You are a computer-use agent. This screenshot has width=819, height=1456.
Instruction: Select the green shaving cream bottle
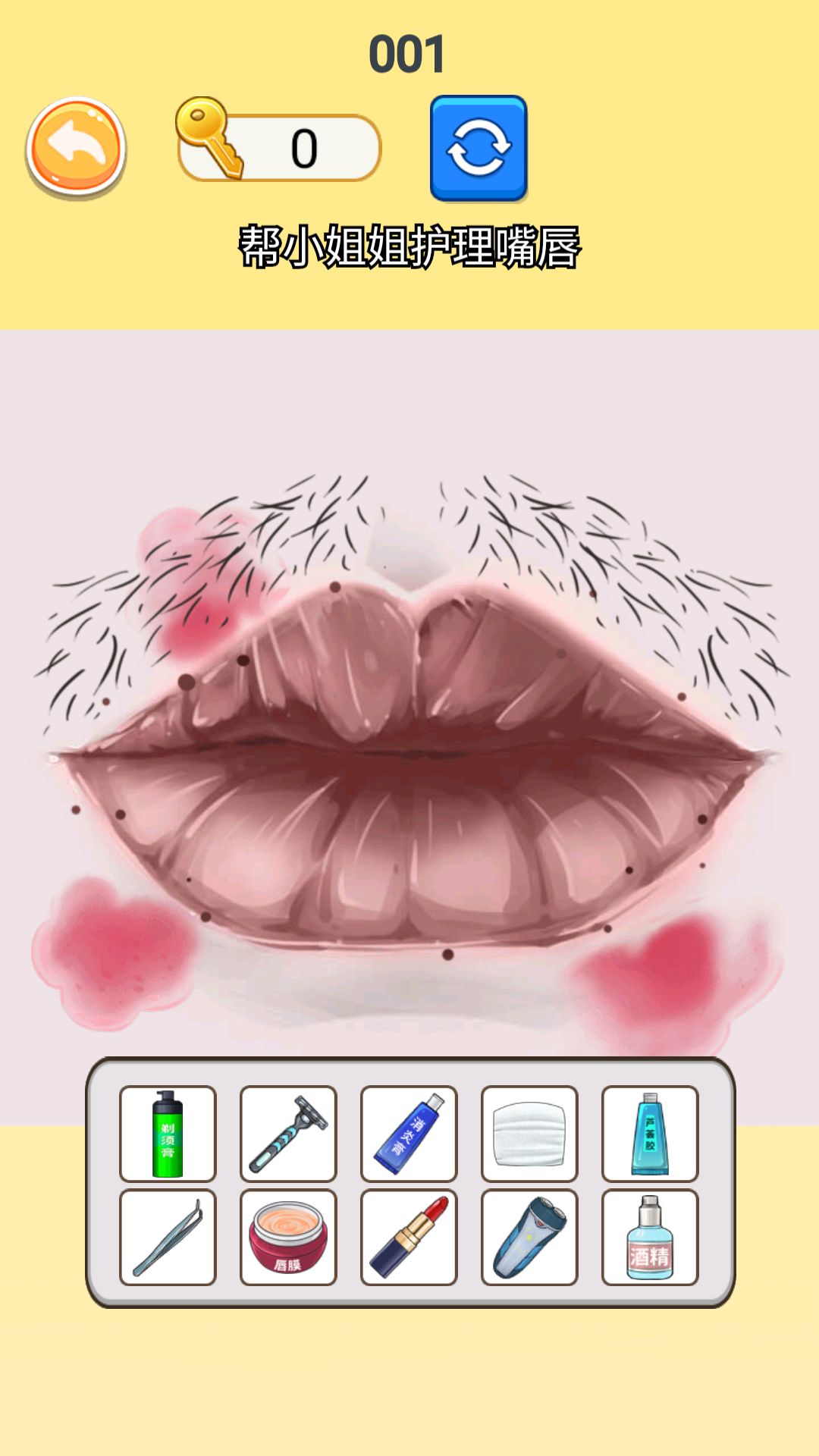[168, 1134]
